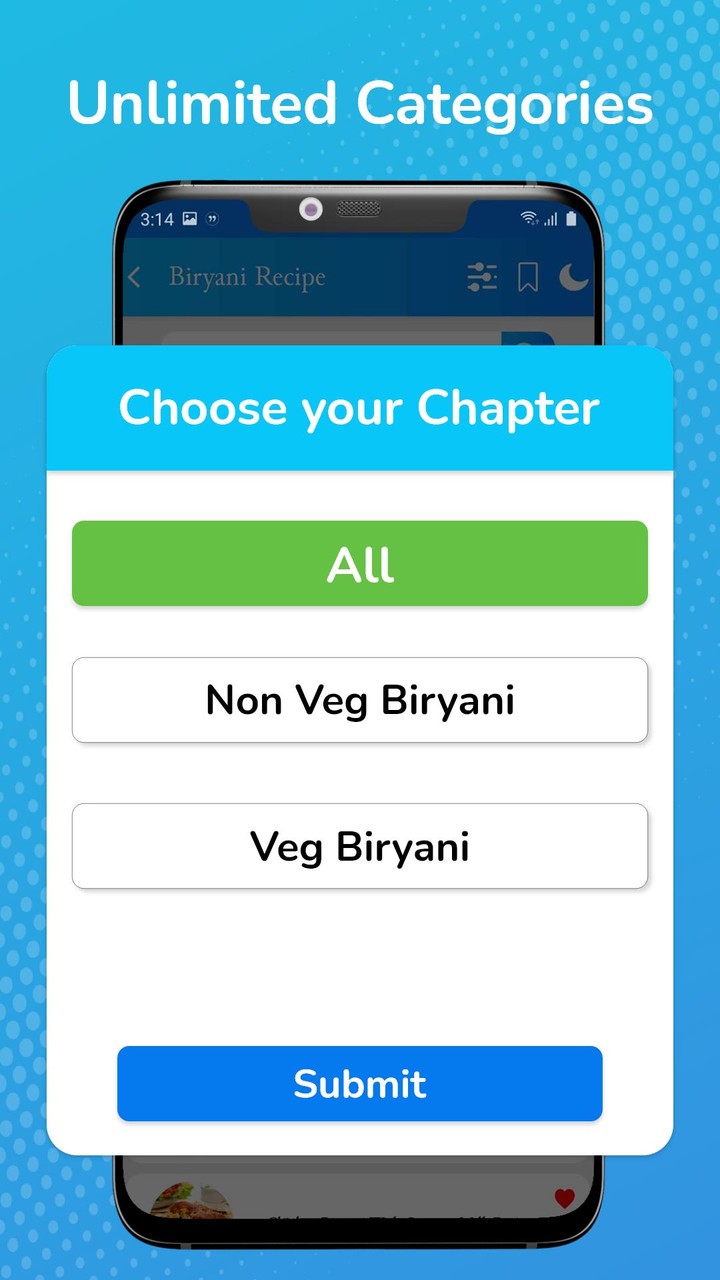720x1280 pixels.
Task: Select the Veg Biryani chapter
Action: point(360,846)
